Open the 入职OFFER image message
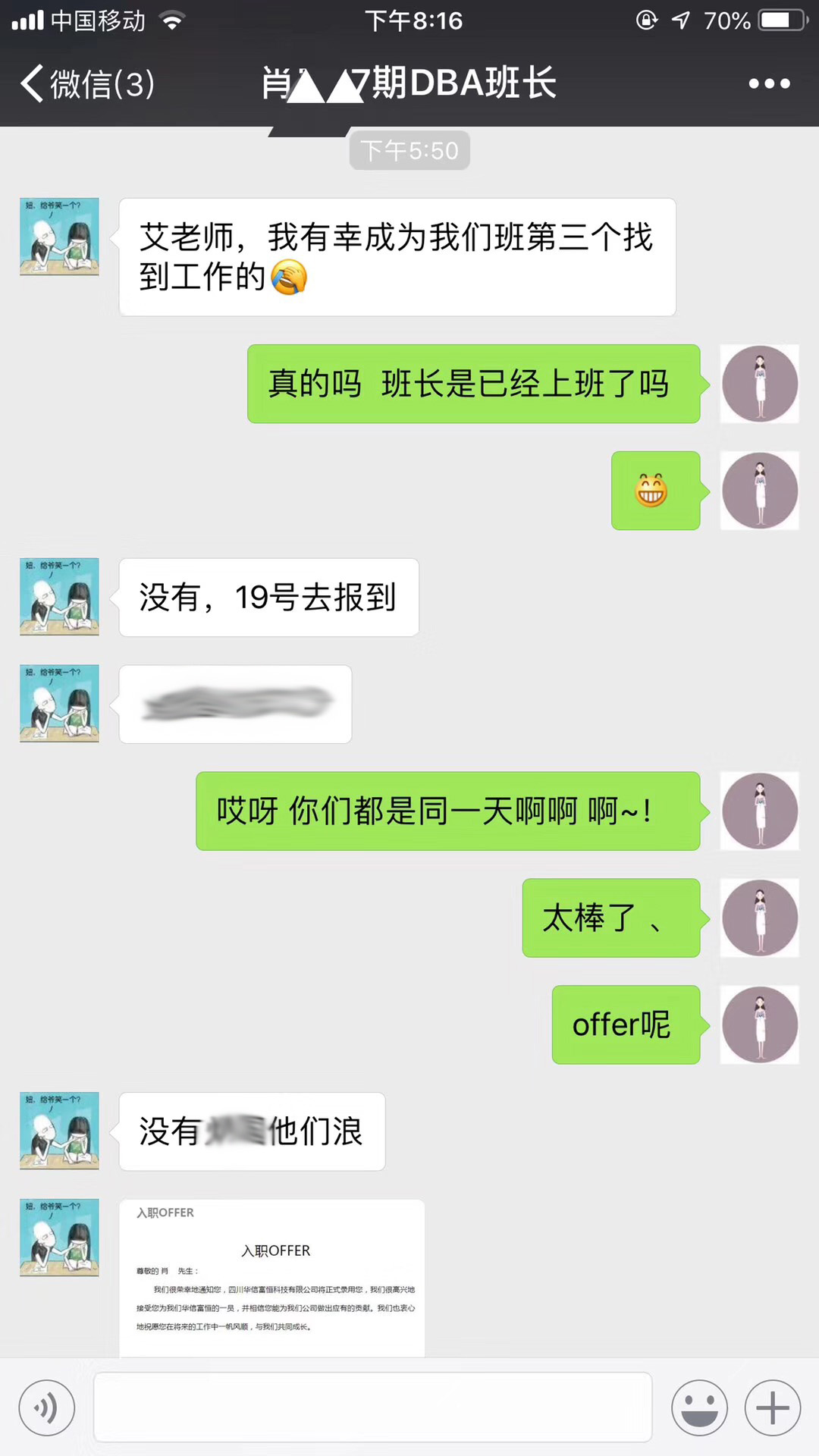The image size is (819, 1456). [x=271, y=1277]
